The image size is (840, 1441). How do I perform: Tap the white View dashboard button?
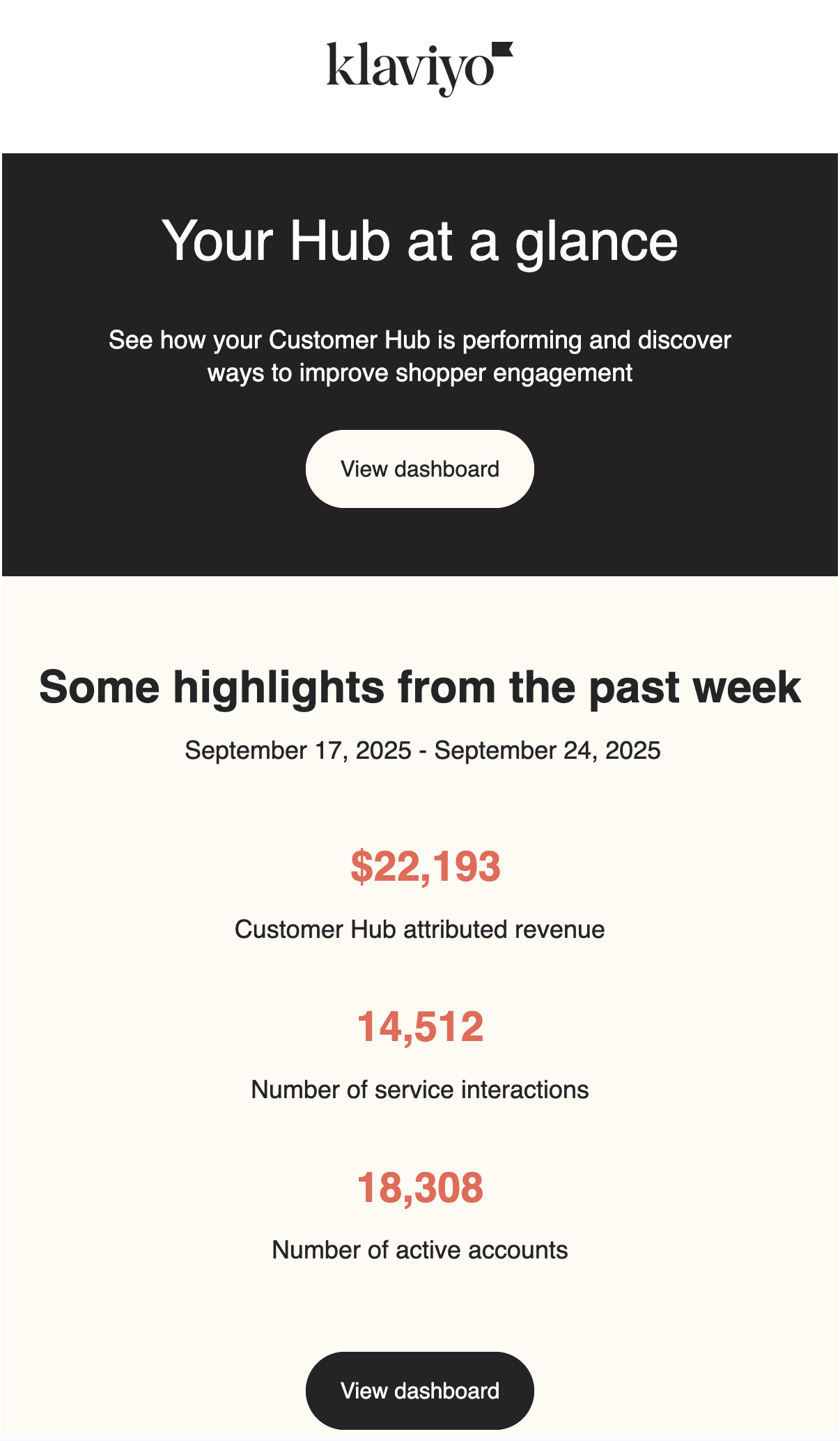coord(419,469)
